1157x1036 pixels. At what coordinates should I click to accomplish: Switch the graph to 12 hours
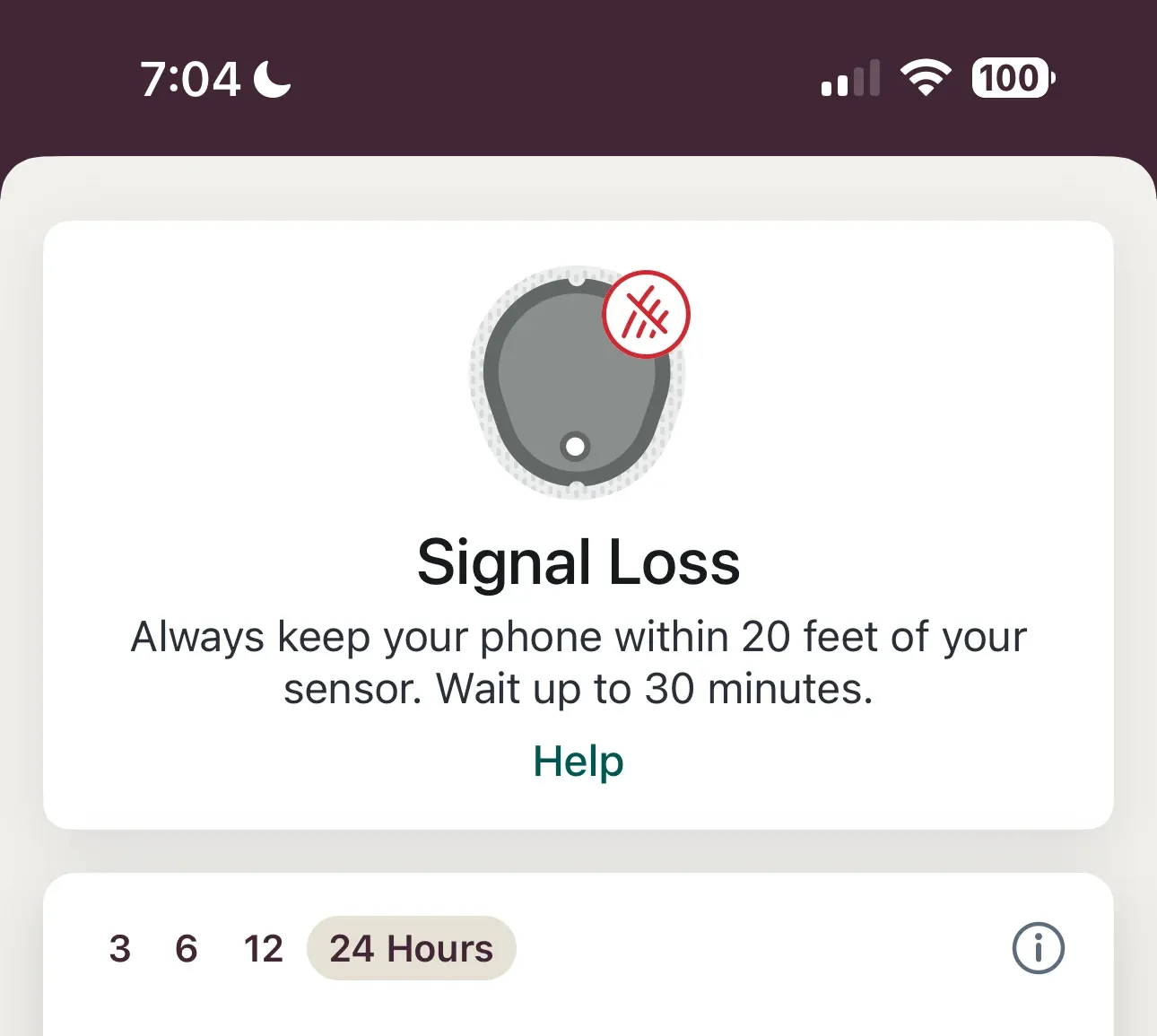point(263,949)
